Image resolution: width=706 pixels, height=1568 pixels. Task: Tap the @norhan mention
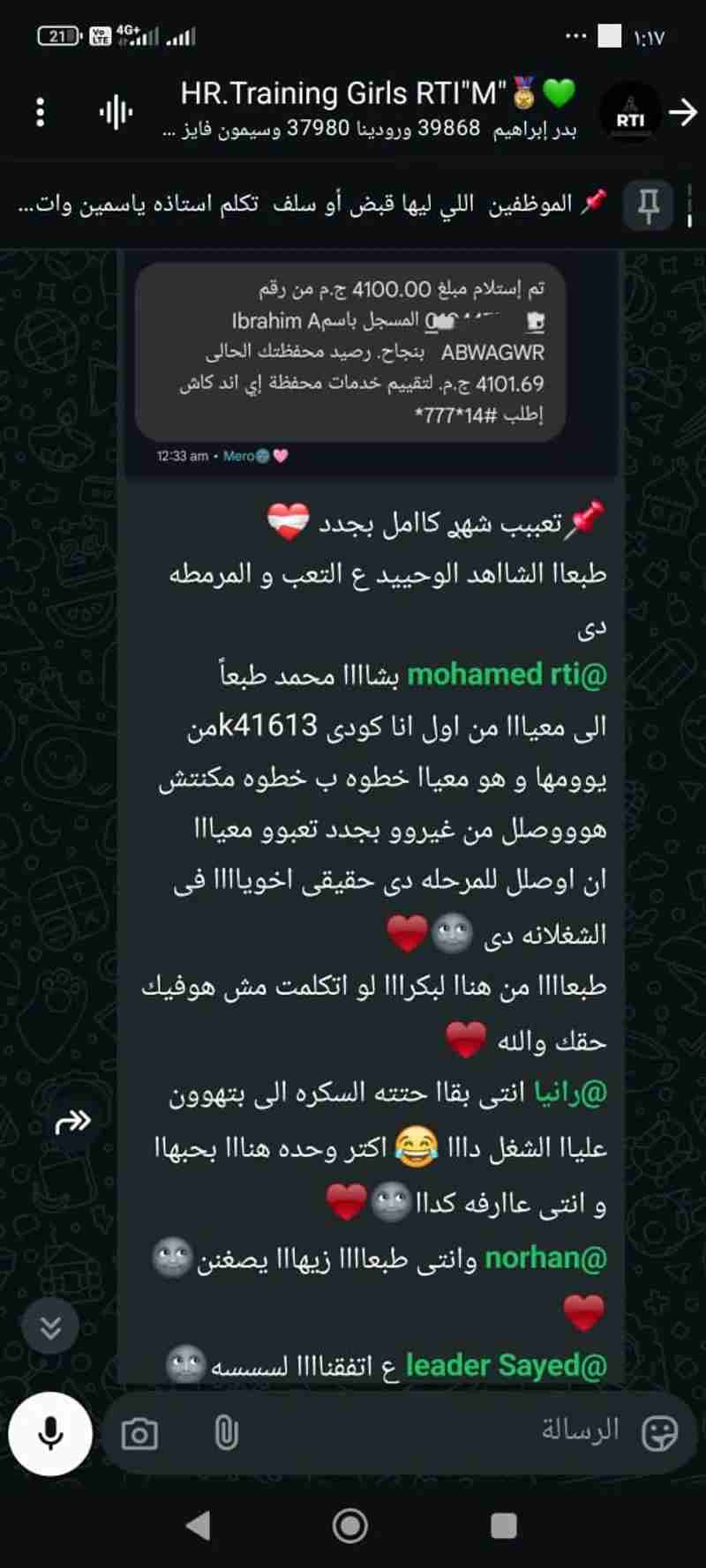[x=546, y=1258]
